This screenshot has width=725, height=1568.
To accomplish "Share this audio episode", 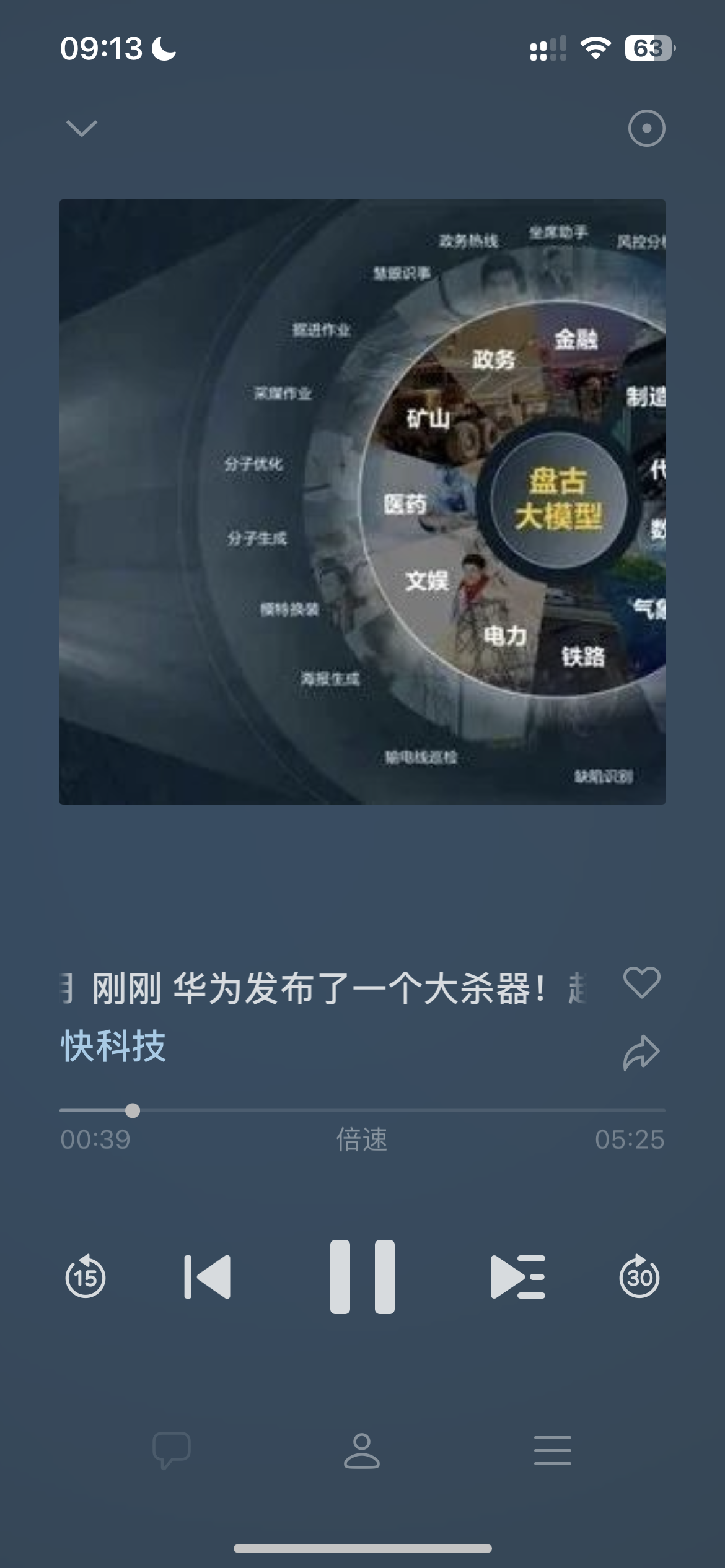I will tap(641, 1053).
